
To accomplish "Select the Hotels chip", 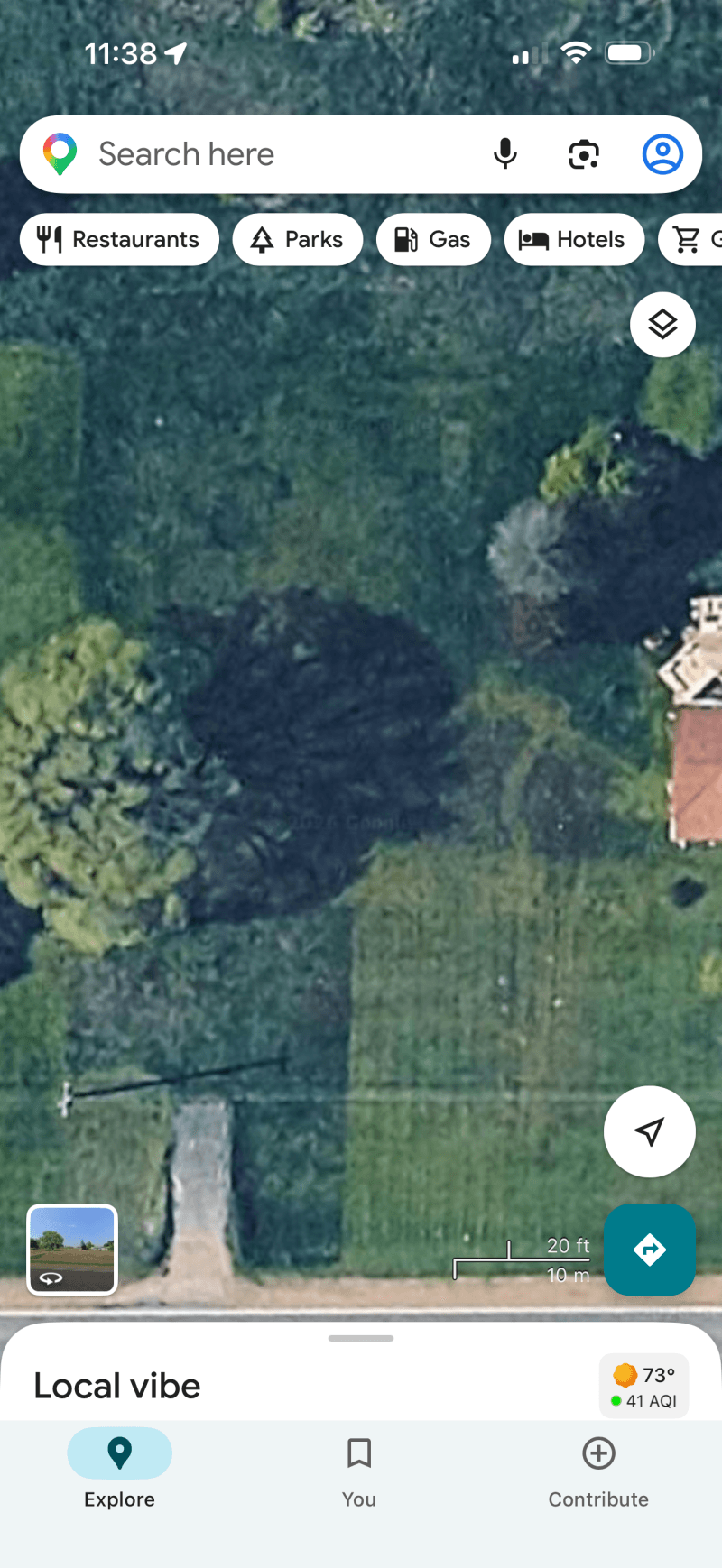I will tap(574, 239).
